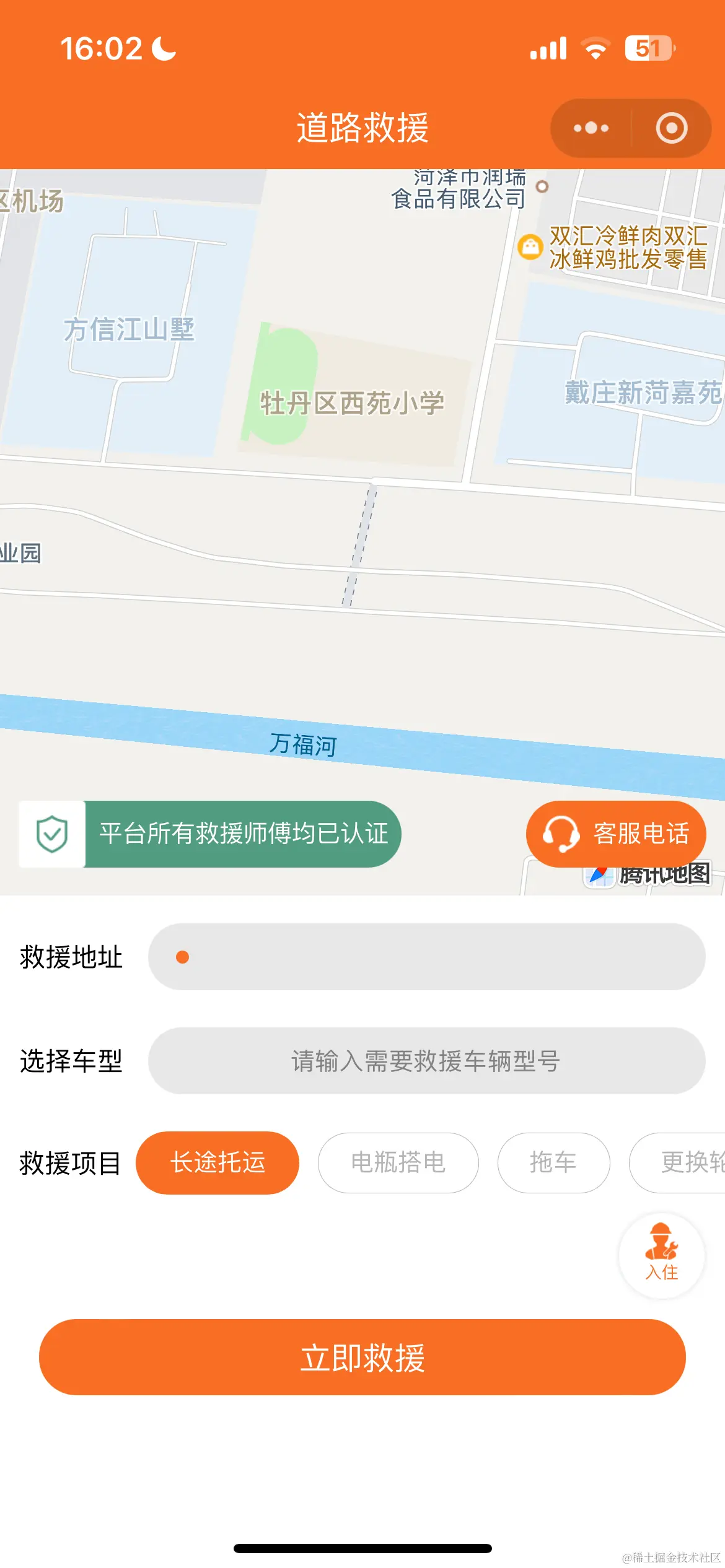This screenshot has height=1568, width=725.
Task: Click the 道路救援 title bar
Action: coord(362,128)
